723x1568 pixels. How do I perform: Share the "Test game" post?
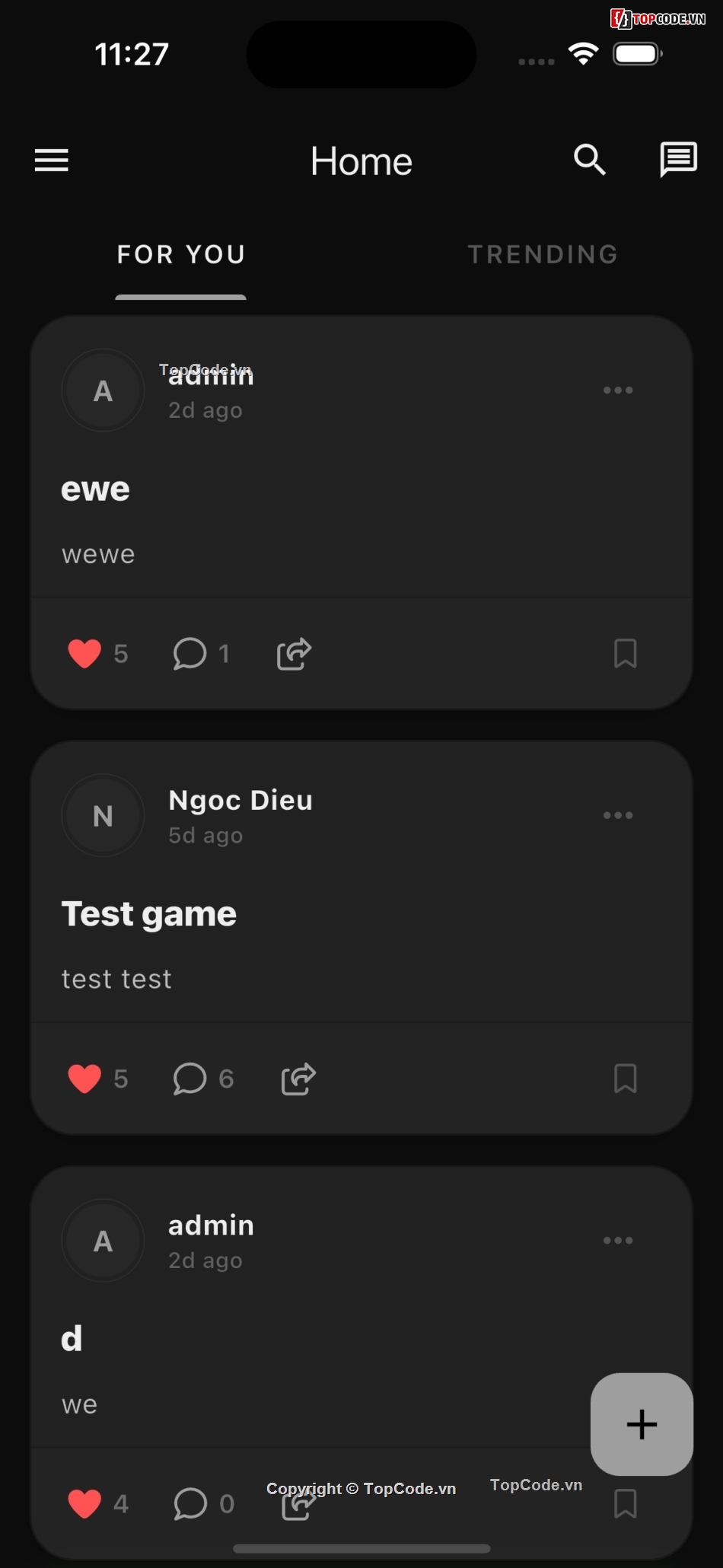click(x=298, y=1079)
